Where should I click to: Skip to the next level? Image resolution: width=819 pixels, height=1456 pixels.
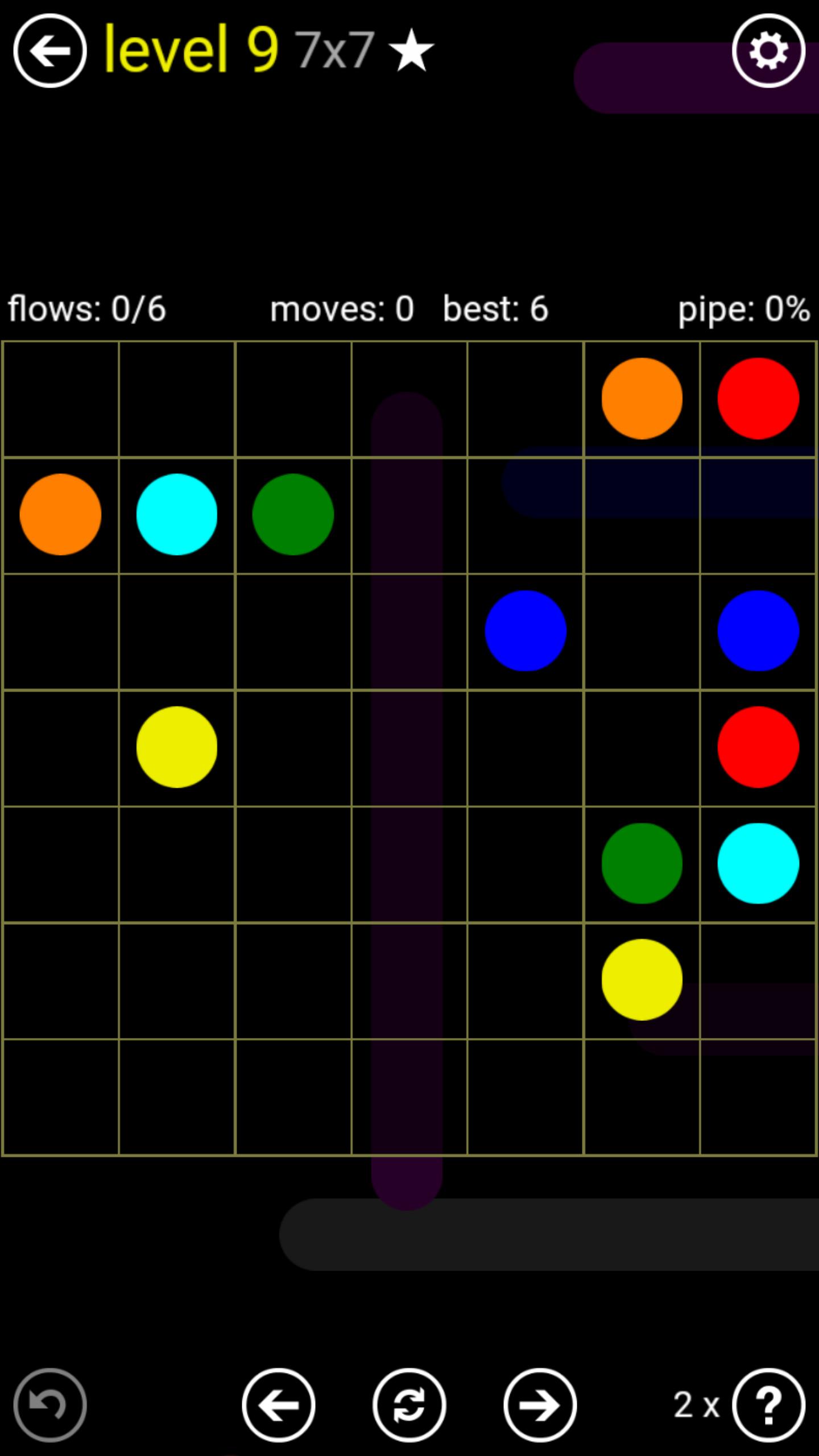click(540, 1405)
